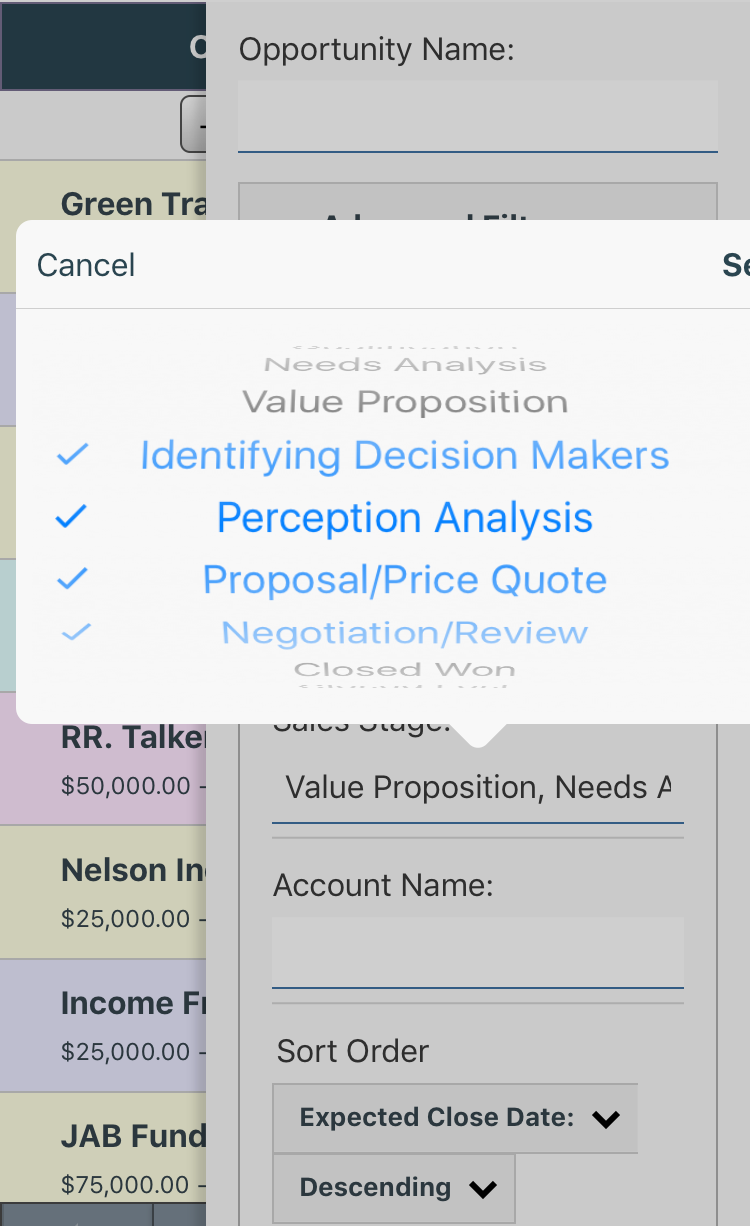Viewport: 750px width, 1226px height.
Task: Toggle Perception Analysis option
Action: (404, 518)
